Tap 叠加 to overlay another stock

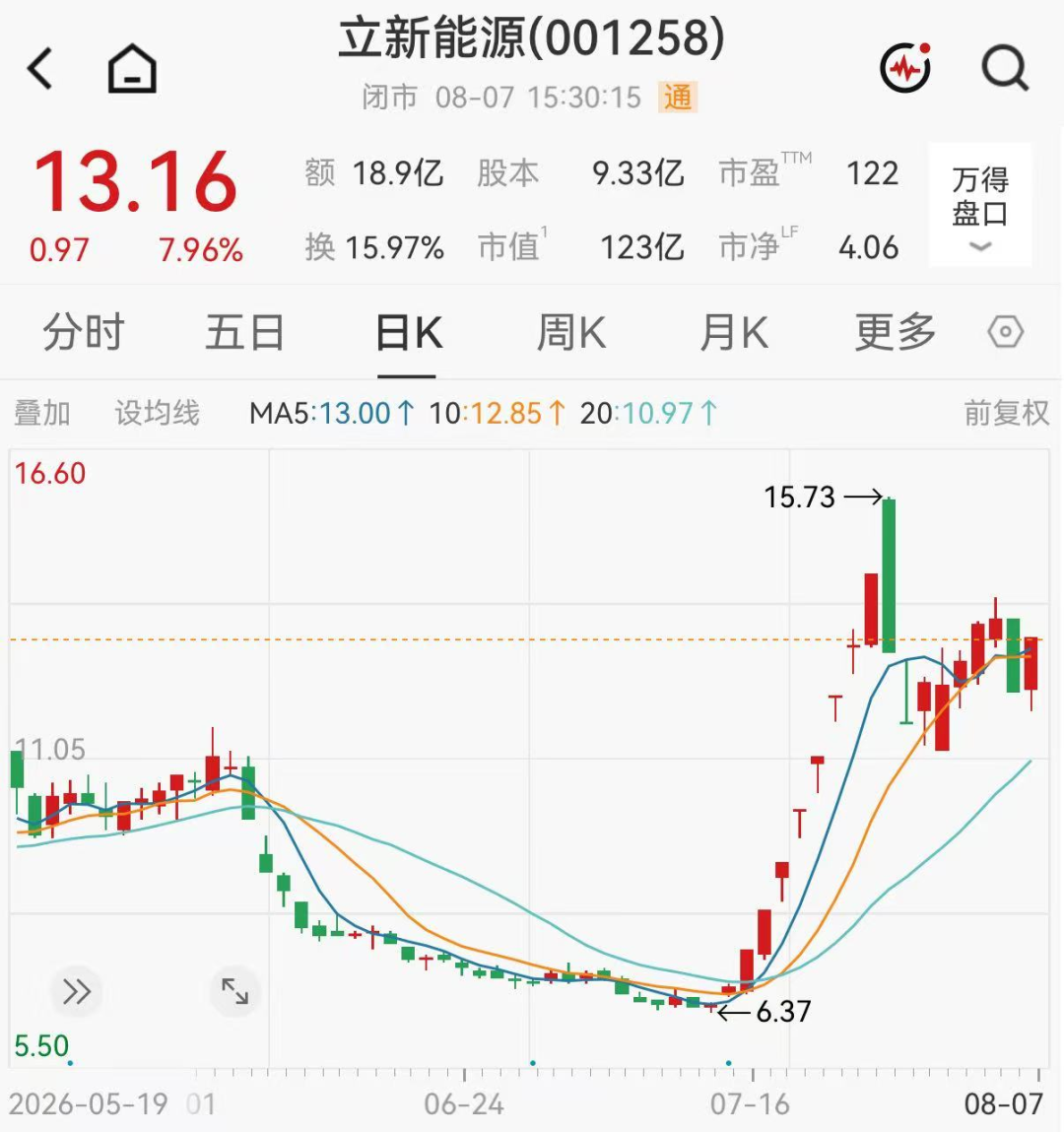[41, 414]
